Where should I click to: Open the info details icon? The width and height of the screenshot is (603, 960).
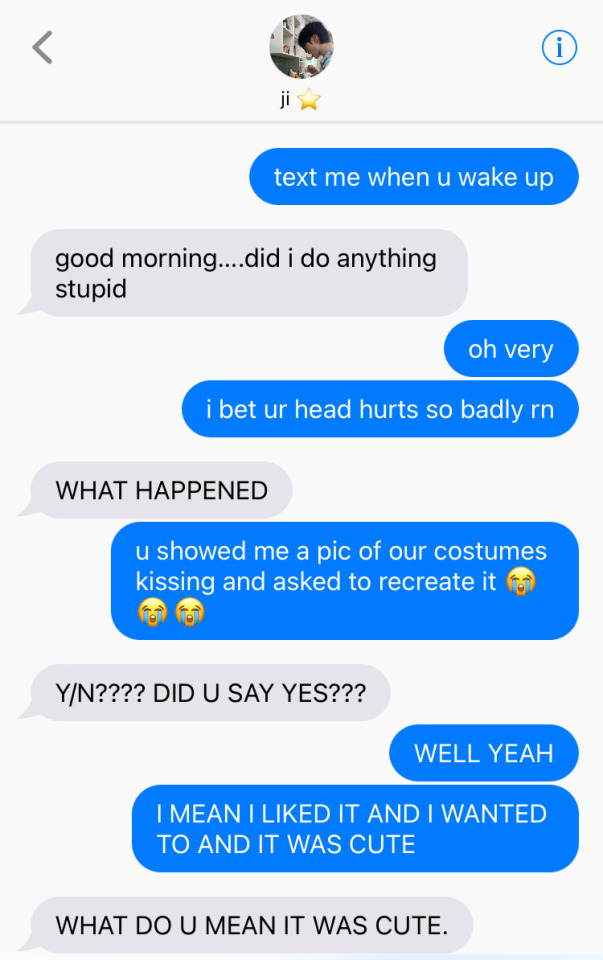tap(559, 47)
